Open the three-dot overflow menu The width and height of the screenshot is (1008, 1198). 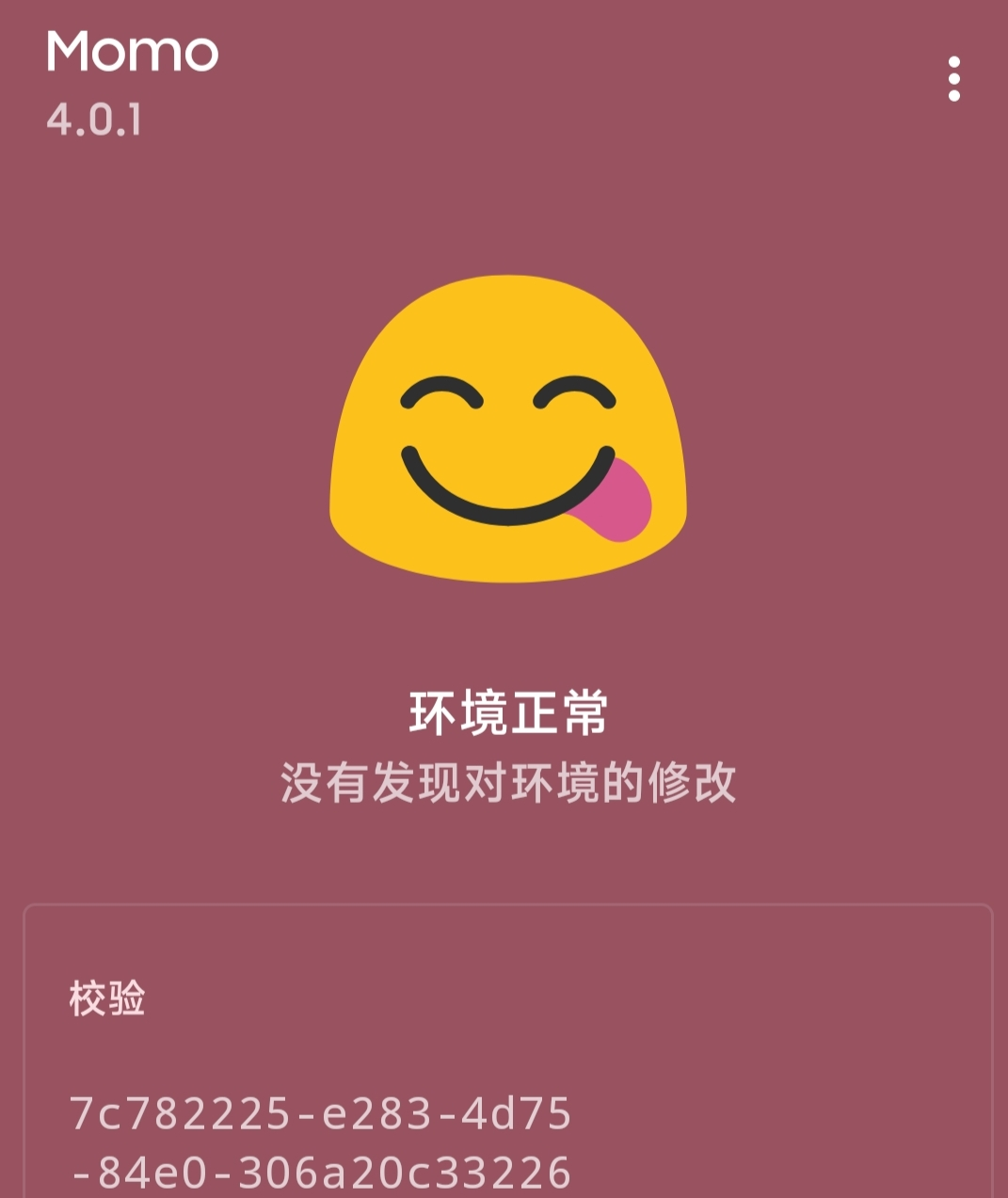953,79
